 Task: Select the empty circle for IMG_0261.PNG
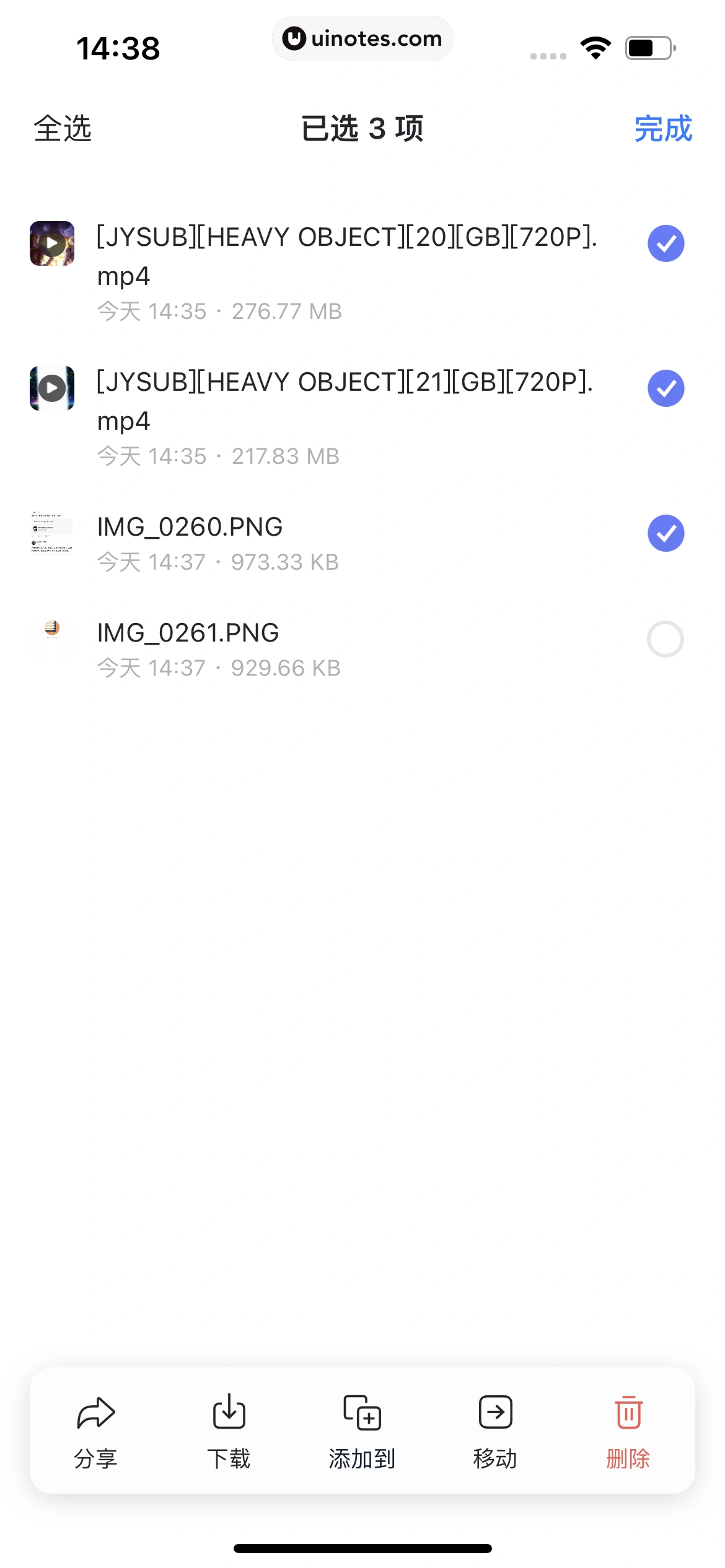[x=666, y=639]
